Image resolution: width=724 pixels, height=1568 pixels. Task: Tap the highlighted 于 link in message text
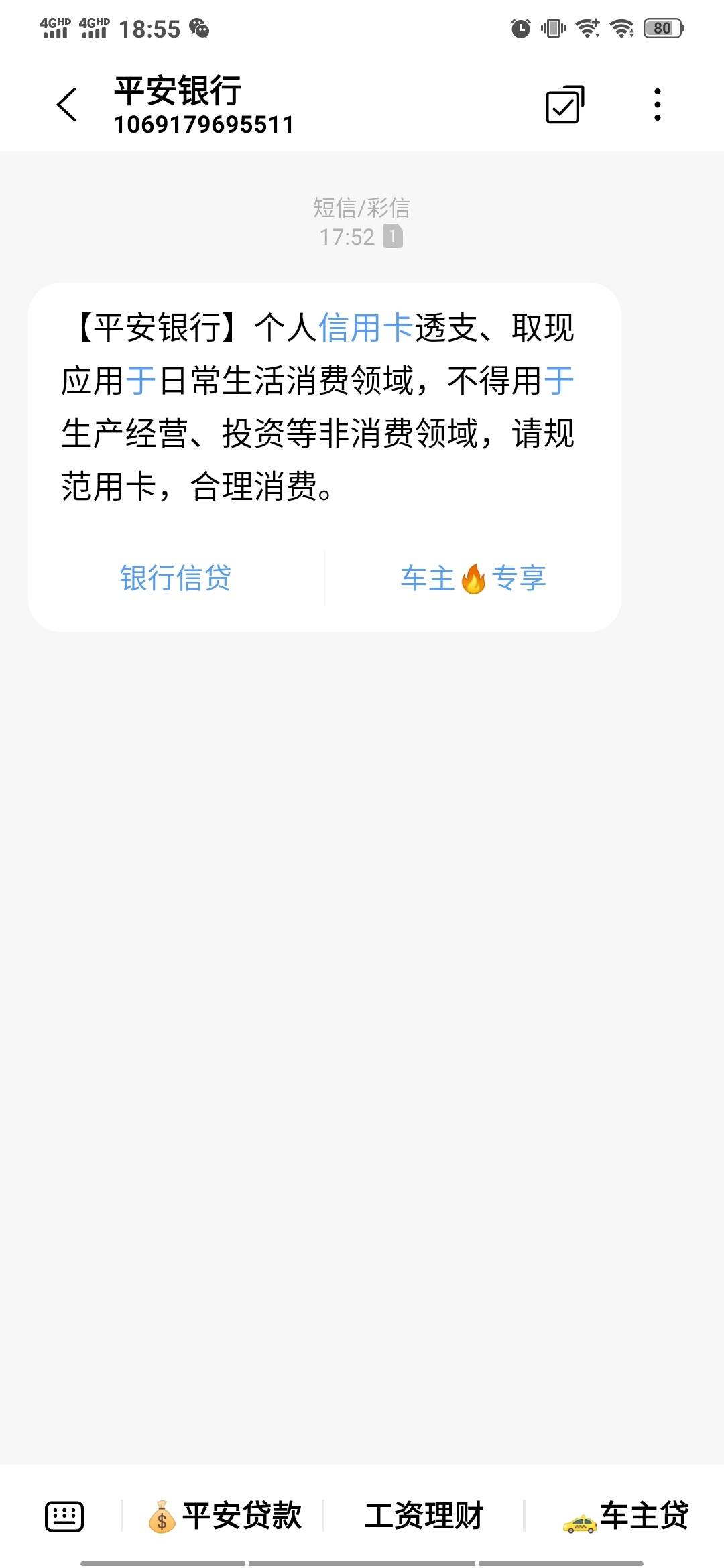(137, 381)
